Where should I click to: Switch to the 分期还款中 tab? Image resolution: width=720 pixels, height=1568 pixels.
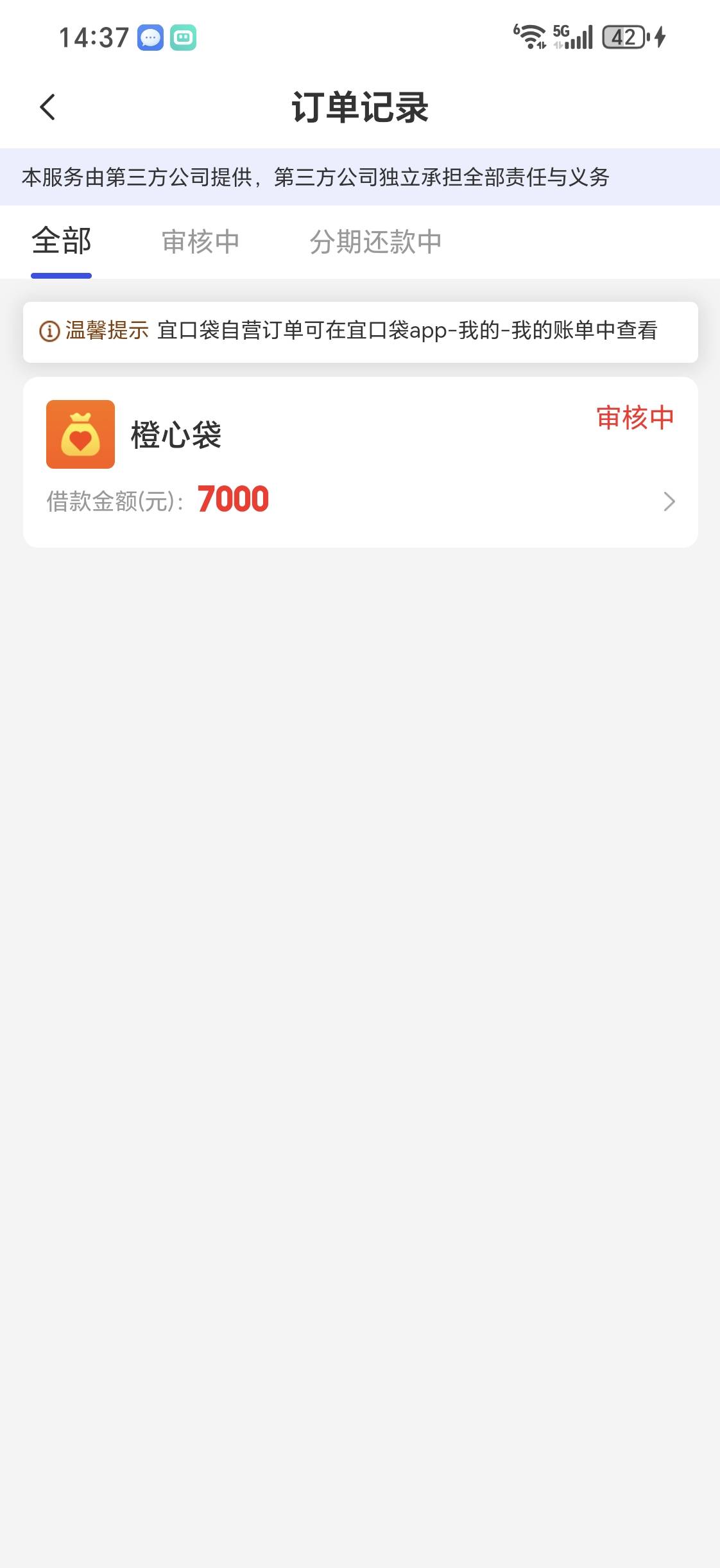click(x=375, y=242)
